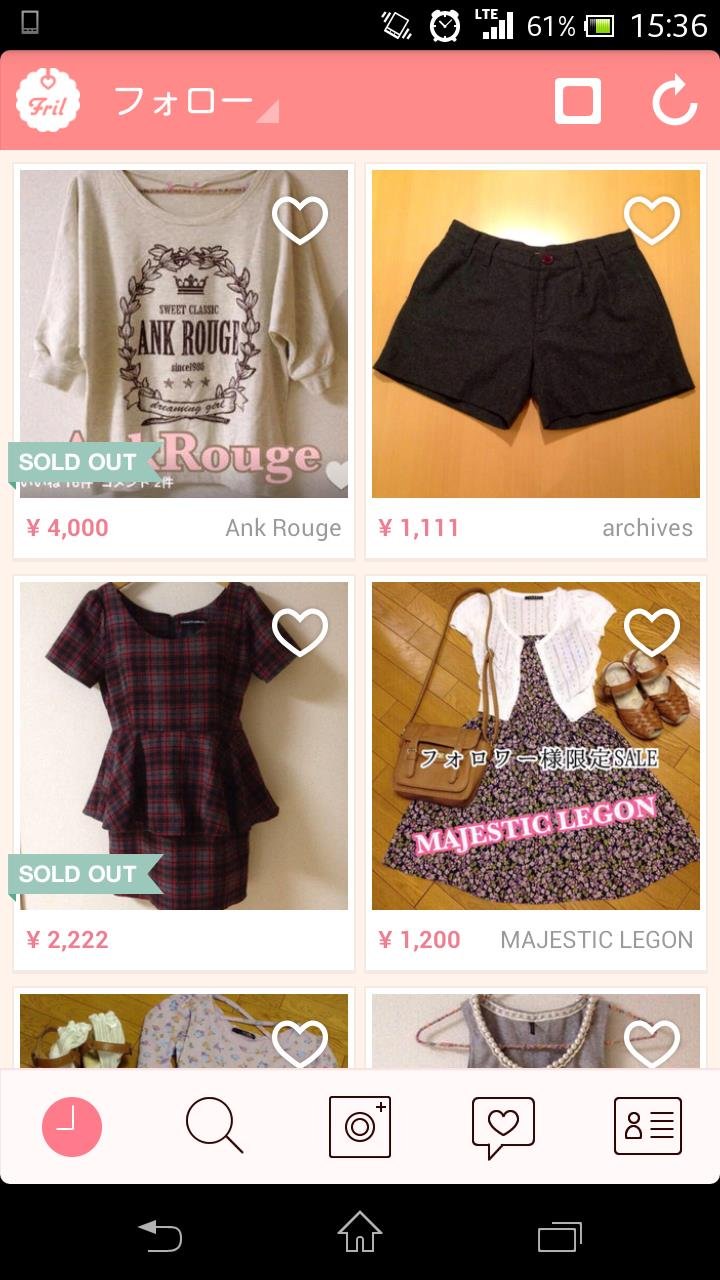The height and width of the screenshot is (1280, 720).
Task: Go back using the system back button
Action: point(160,1236)
